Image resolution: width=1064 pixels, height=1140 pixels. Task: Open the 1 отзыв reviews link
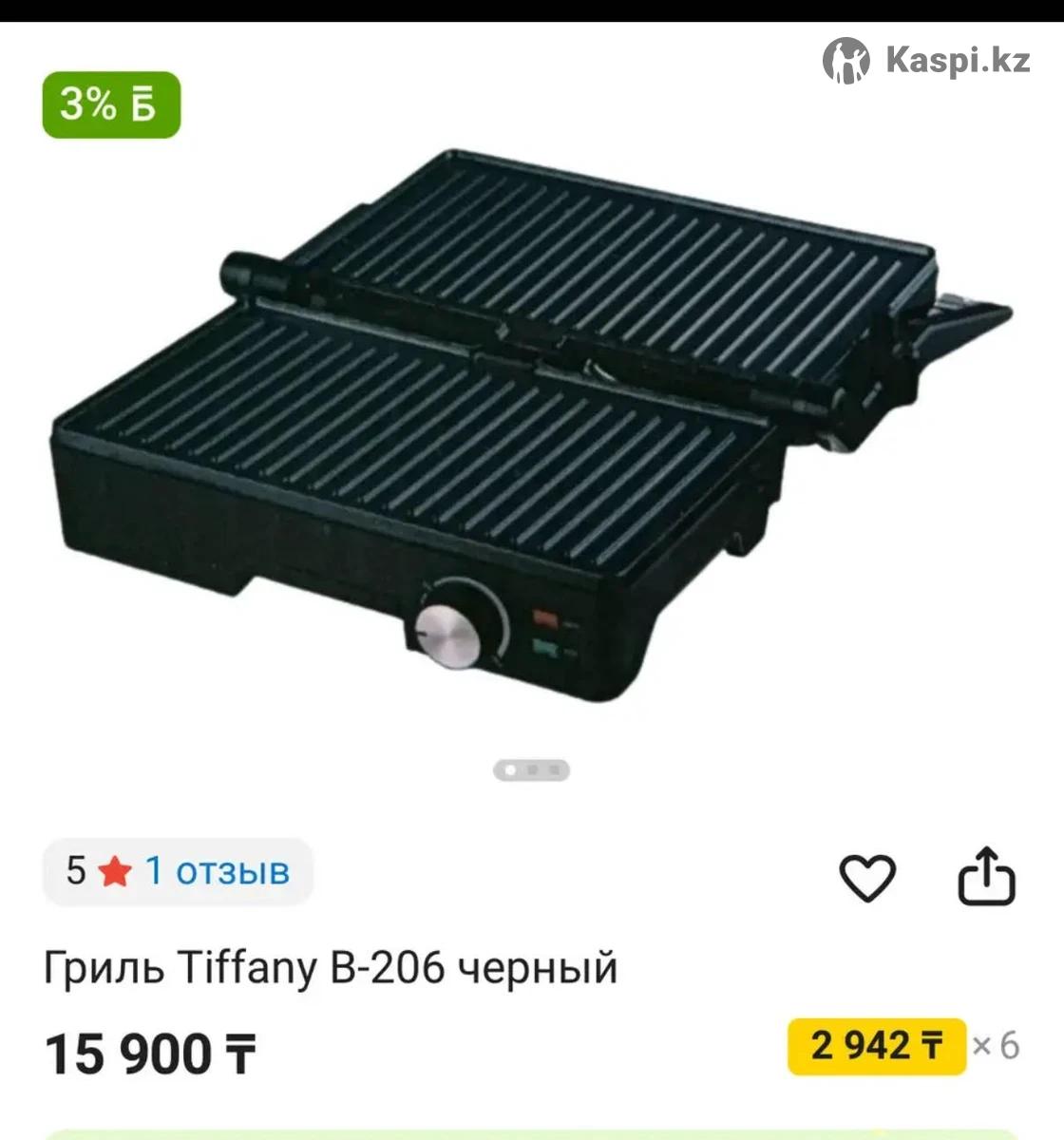217,871
